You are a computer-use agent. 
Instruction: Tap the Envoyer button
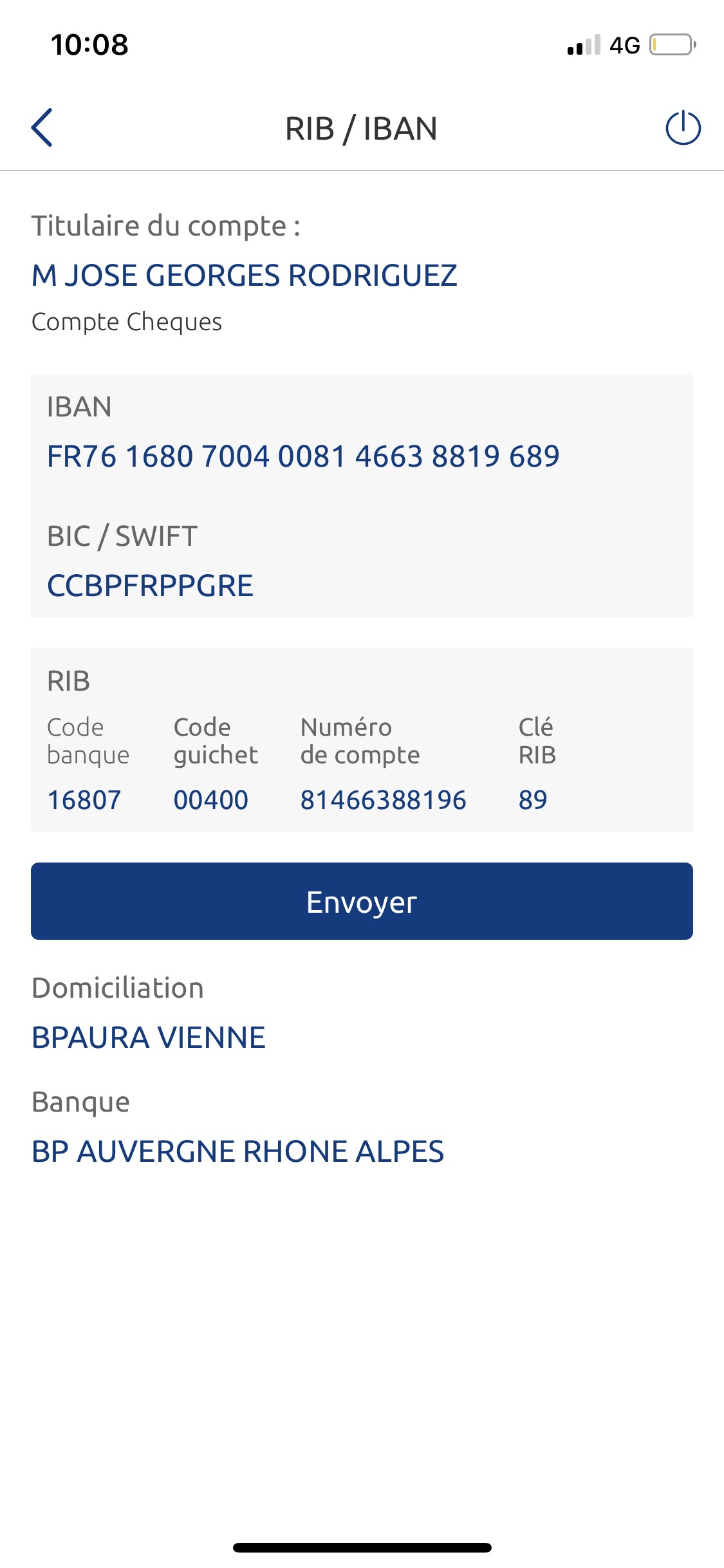[x=362, y=901]
